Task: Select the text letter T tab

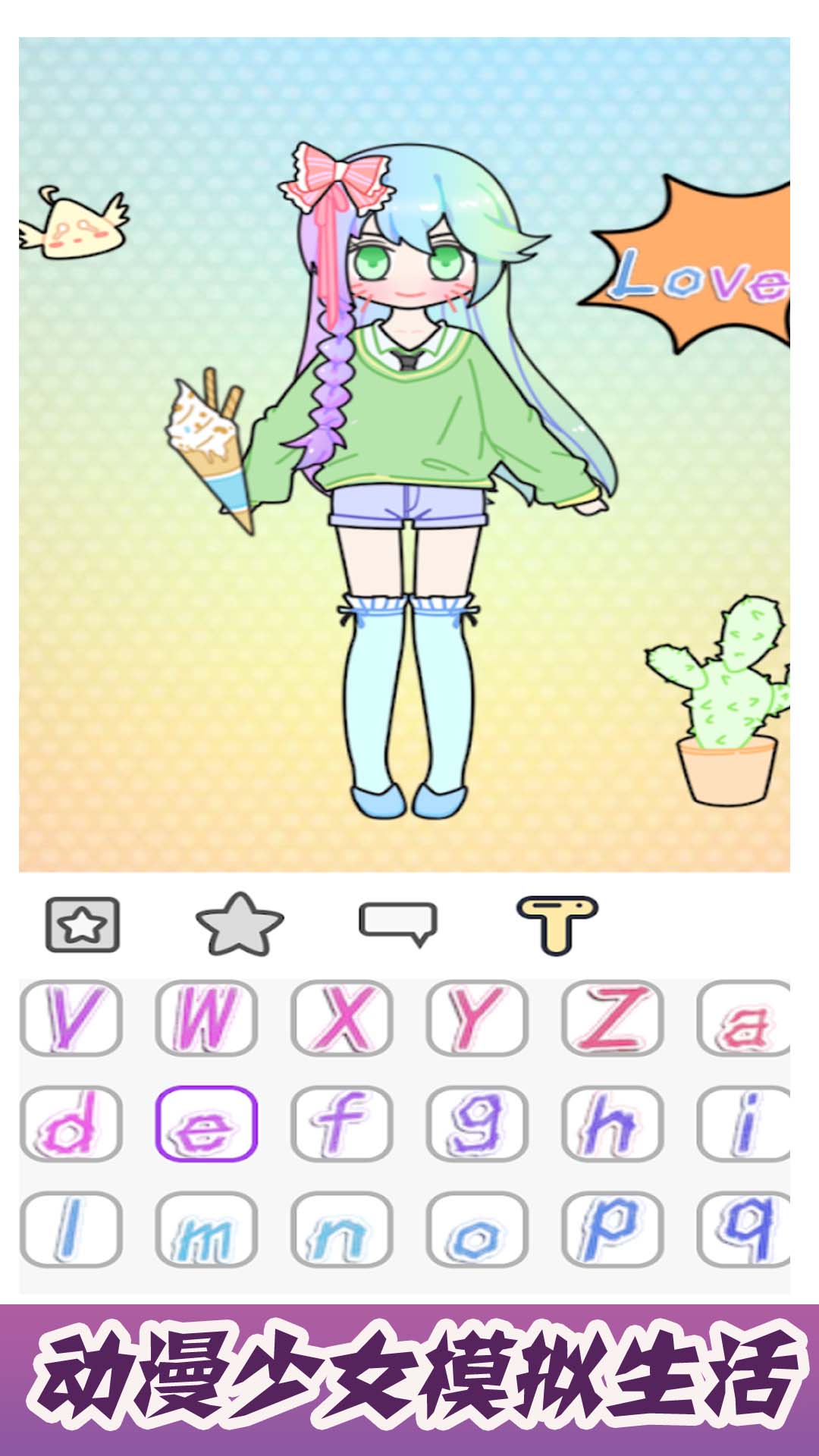Action: 557,924
